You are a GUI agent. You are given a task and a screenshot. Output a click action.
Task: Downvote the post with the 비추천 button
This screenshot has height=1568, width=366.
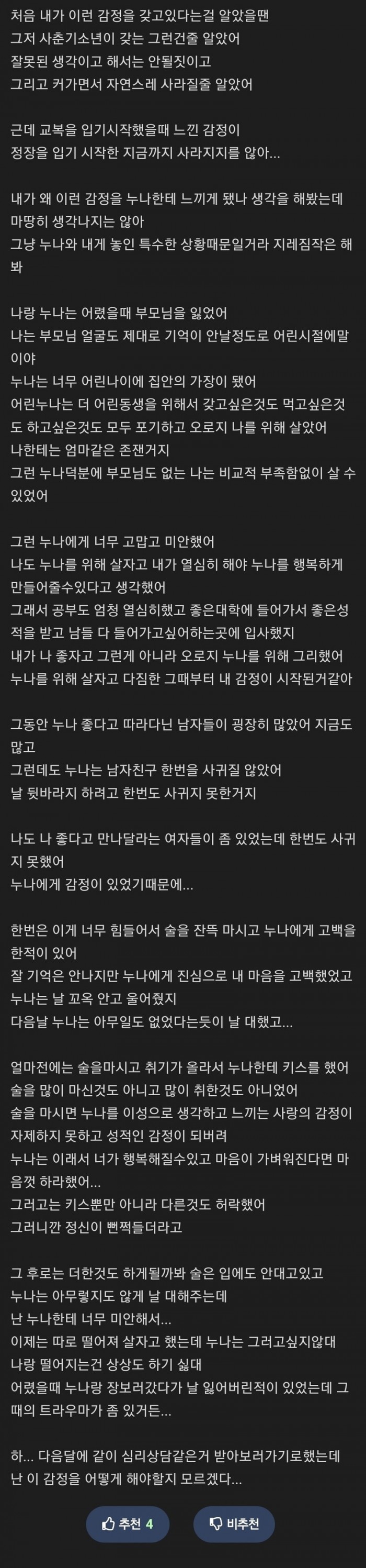(234, 1523)
